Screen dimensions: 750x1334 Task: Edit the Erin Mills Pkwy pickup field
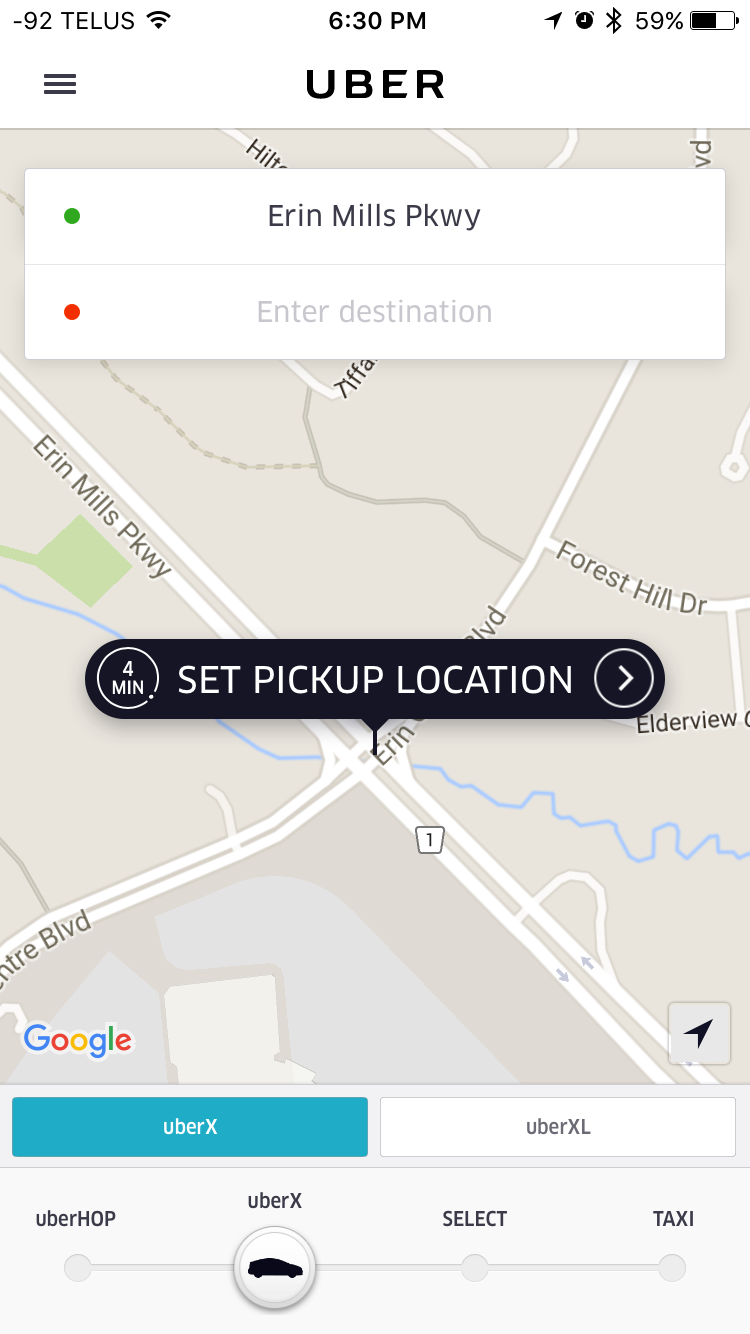pos(375,216)
